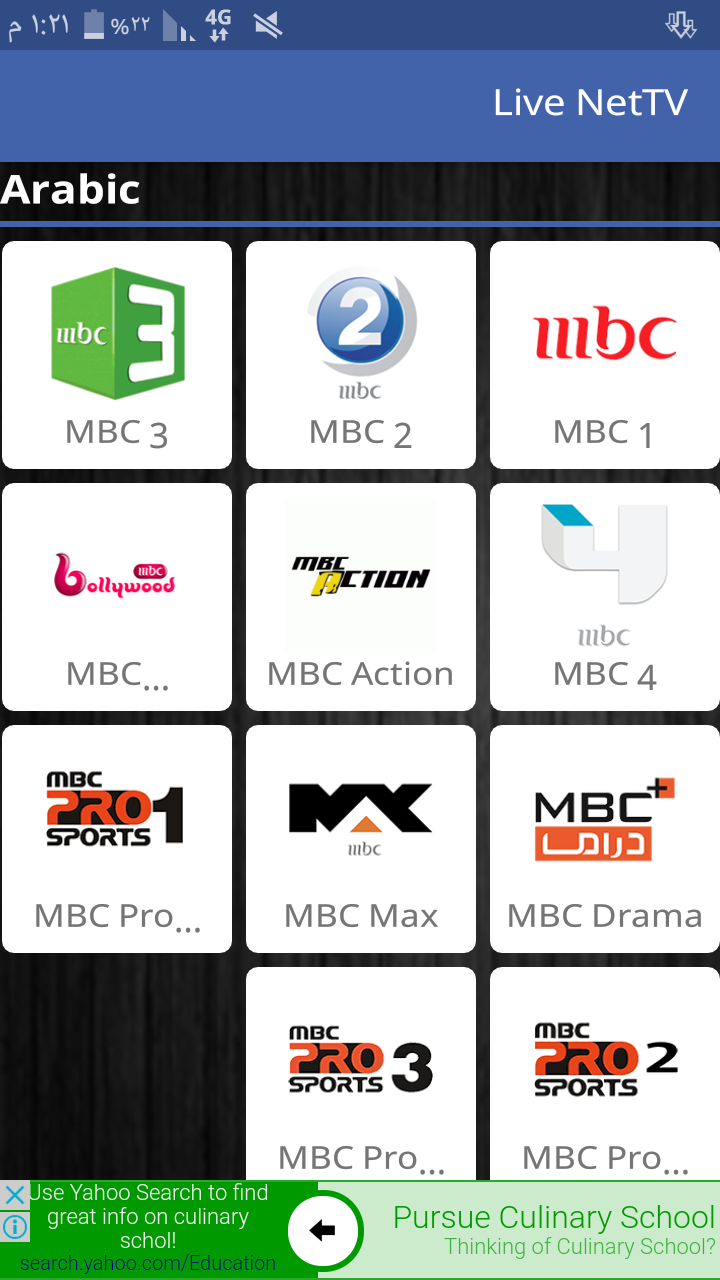Screen dimensions: 720x1280
Task: Tap the arrow button on the ad
Action: 322,1231
